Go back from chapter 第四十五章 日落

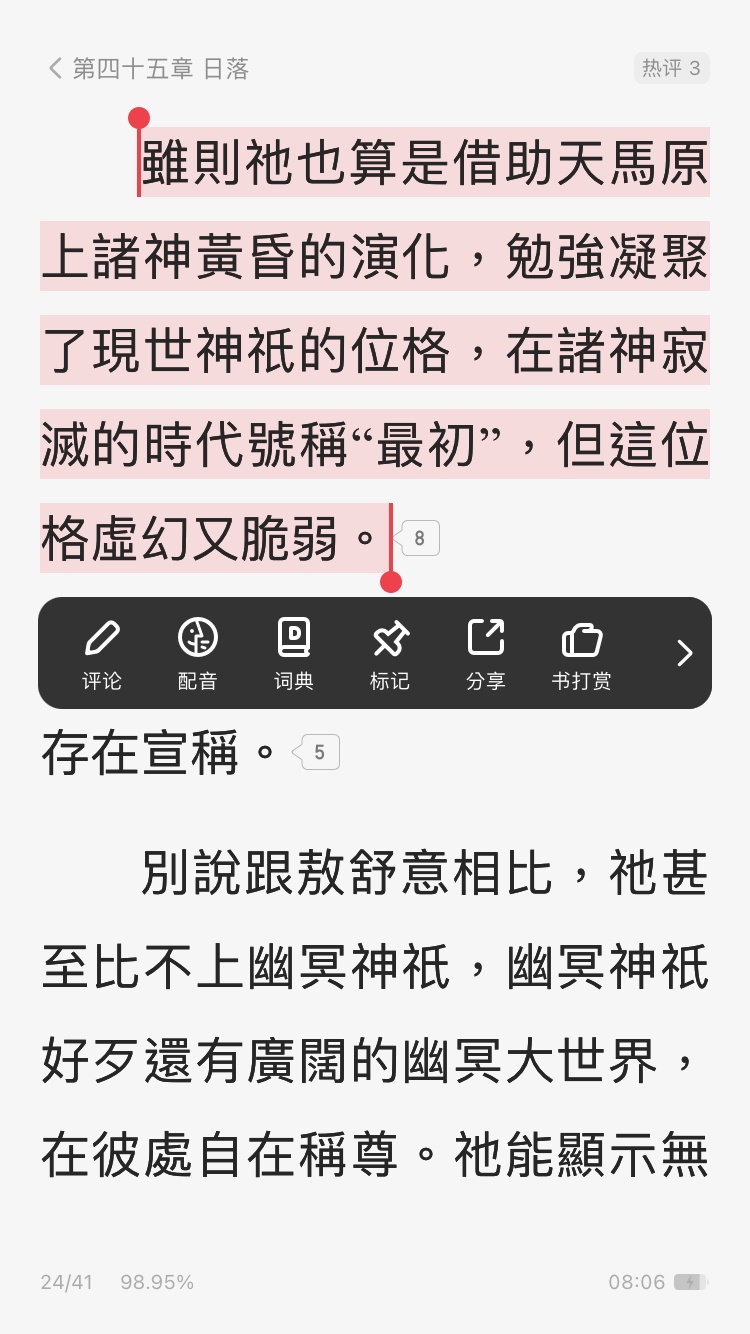[x=56, y=69]
